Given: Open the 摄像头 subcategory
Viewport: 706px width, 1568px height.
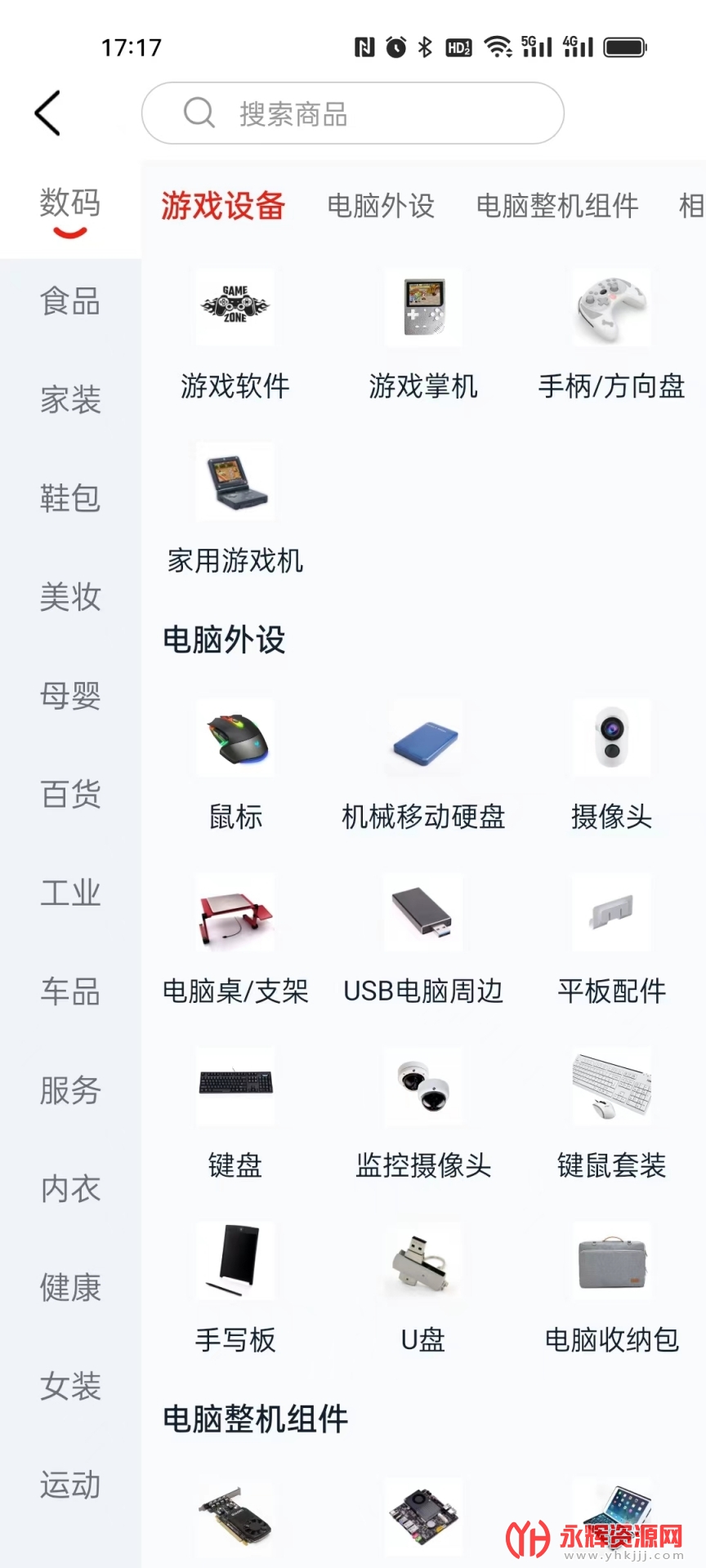Looking at the screenshot, I should coord(611,765).
